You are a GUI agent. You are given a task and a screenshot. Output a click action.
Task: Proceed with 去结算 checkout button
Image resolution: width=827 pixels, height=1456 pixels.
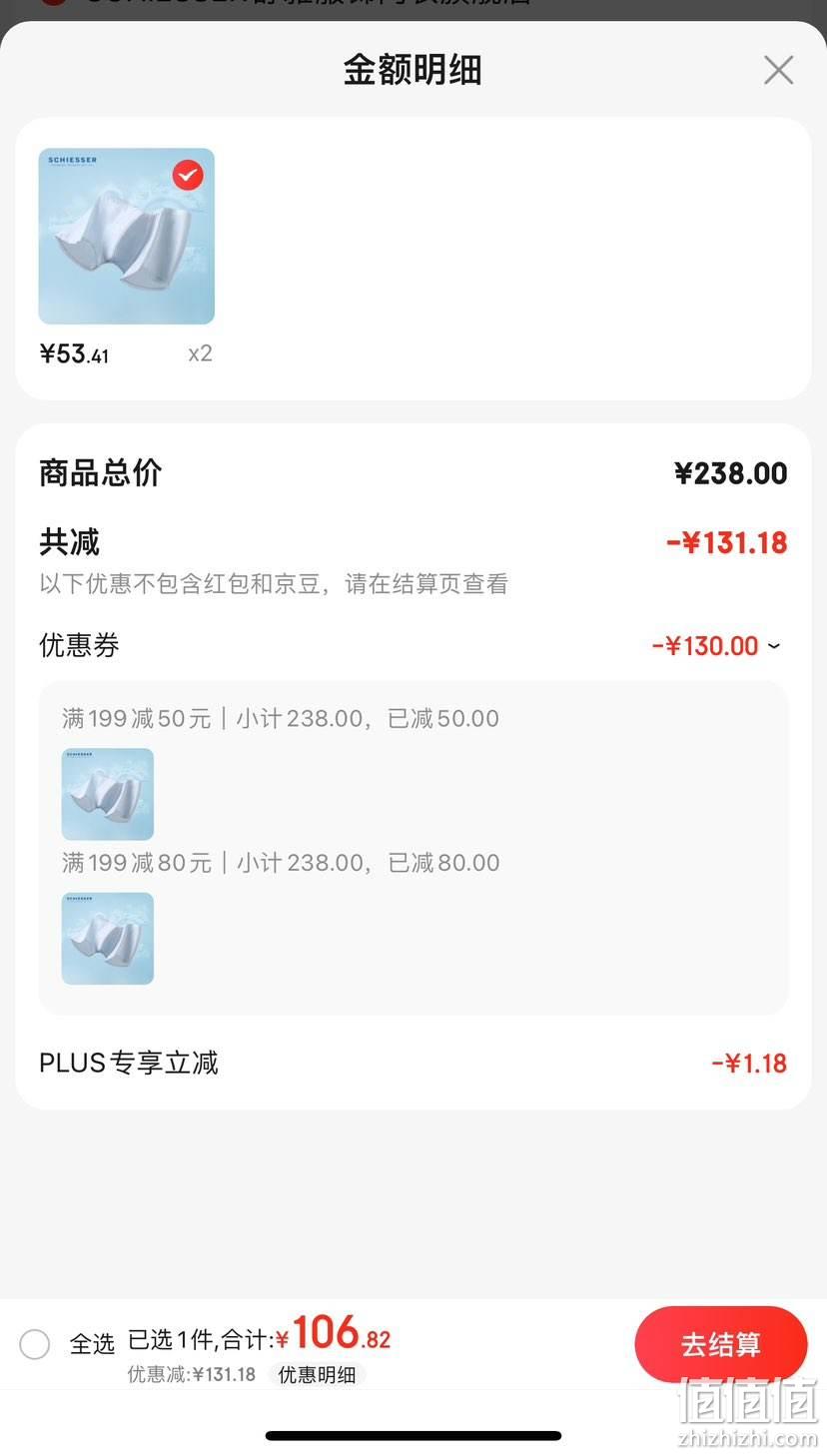[721, 1344]
